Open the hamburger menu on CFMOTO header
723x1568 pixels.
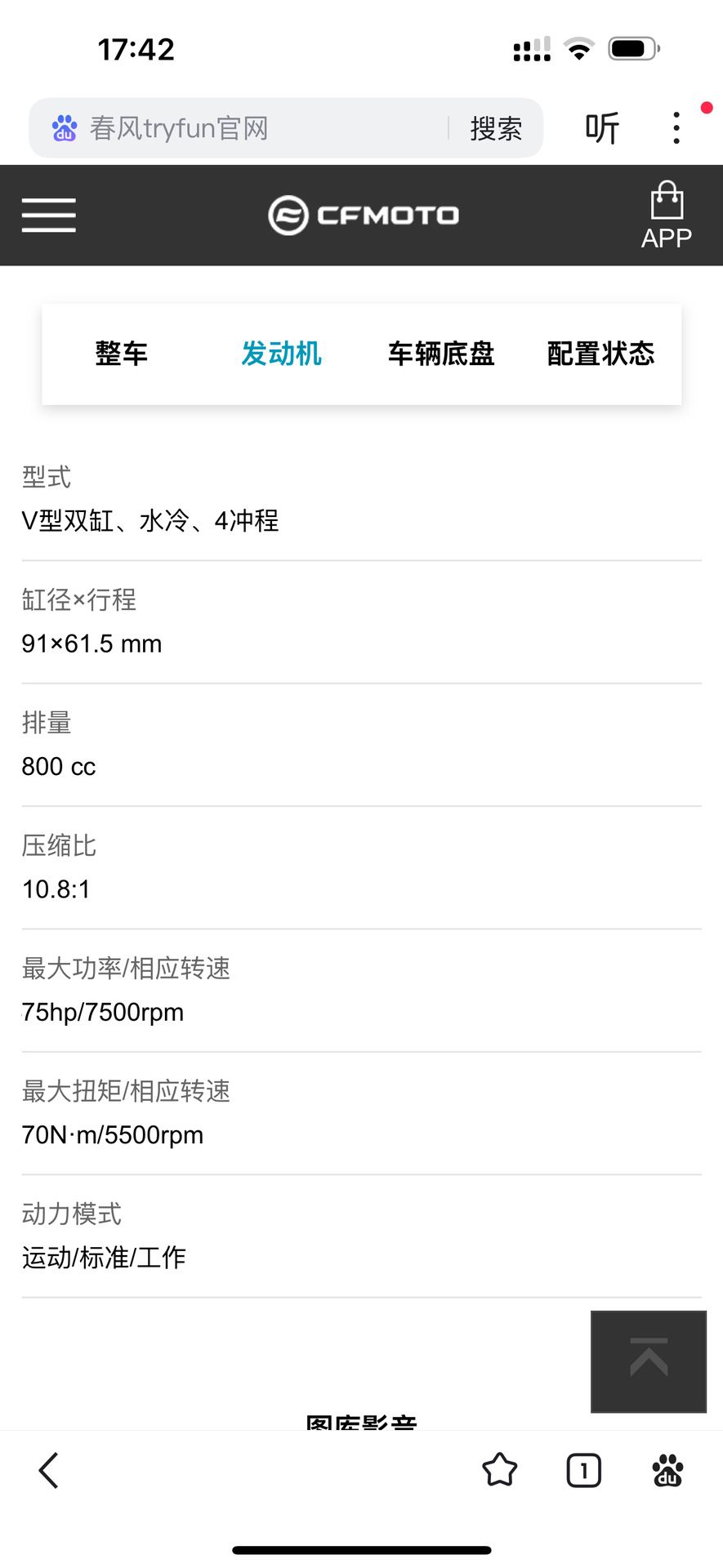[x=49, y=216]
